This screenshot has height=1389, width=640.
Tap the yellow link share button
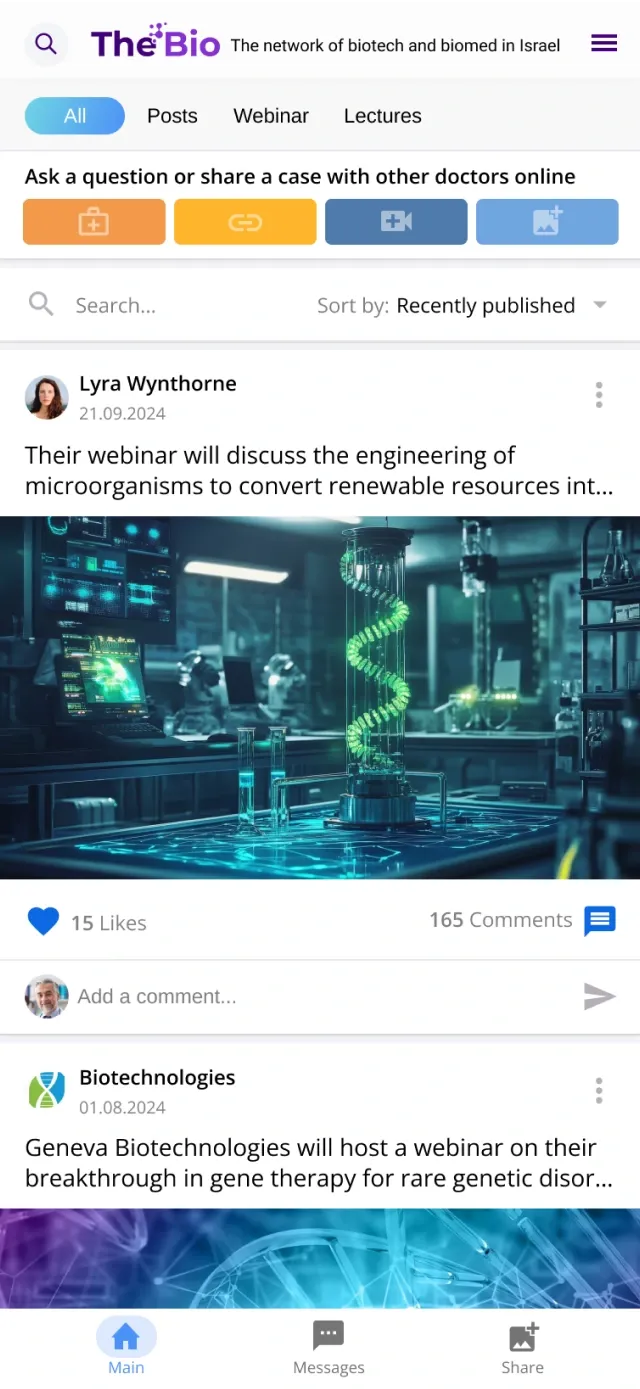(x=245, y=222)
